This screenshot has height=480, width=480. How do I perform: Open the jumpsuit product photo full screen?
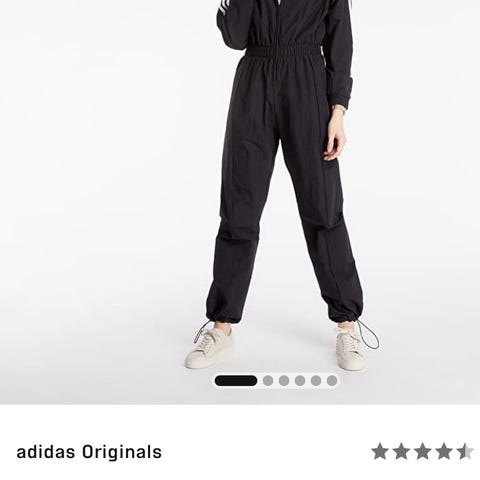click(x=240, y=187)
